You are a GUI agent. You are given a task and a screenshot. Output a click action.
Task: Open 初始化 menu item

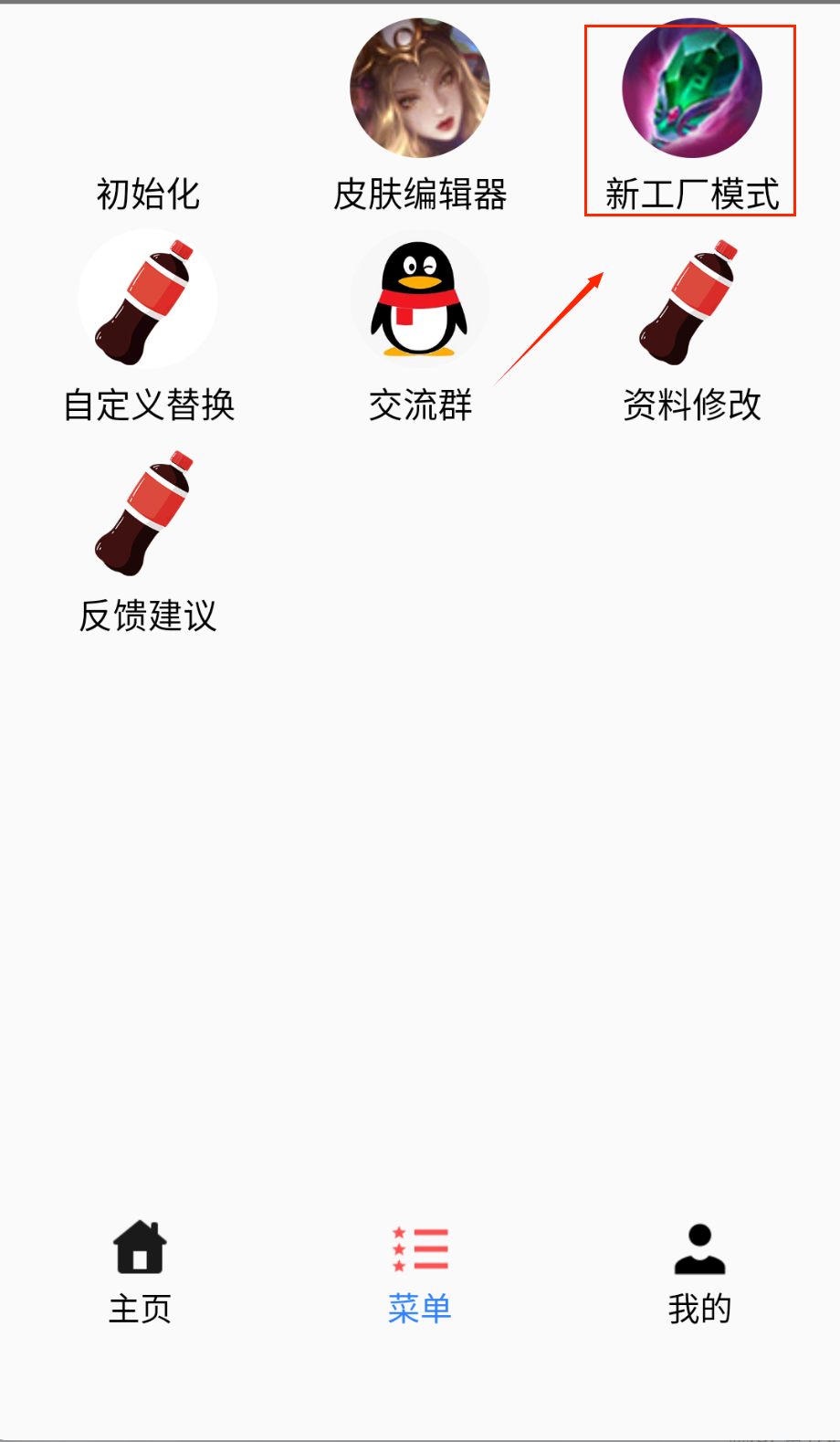click(x=148, y=193)
